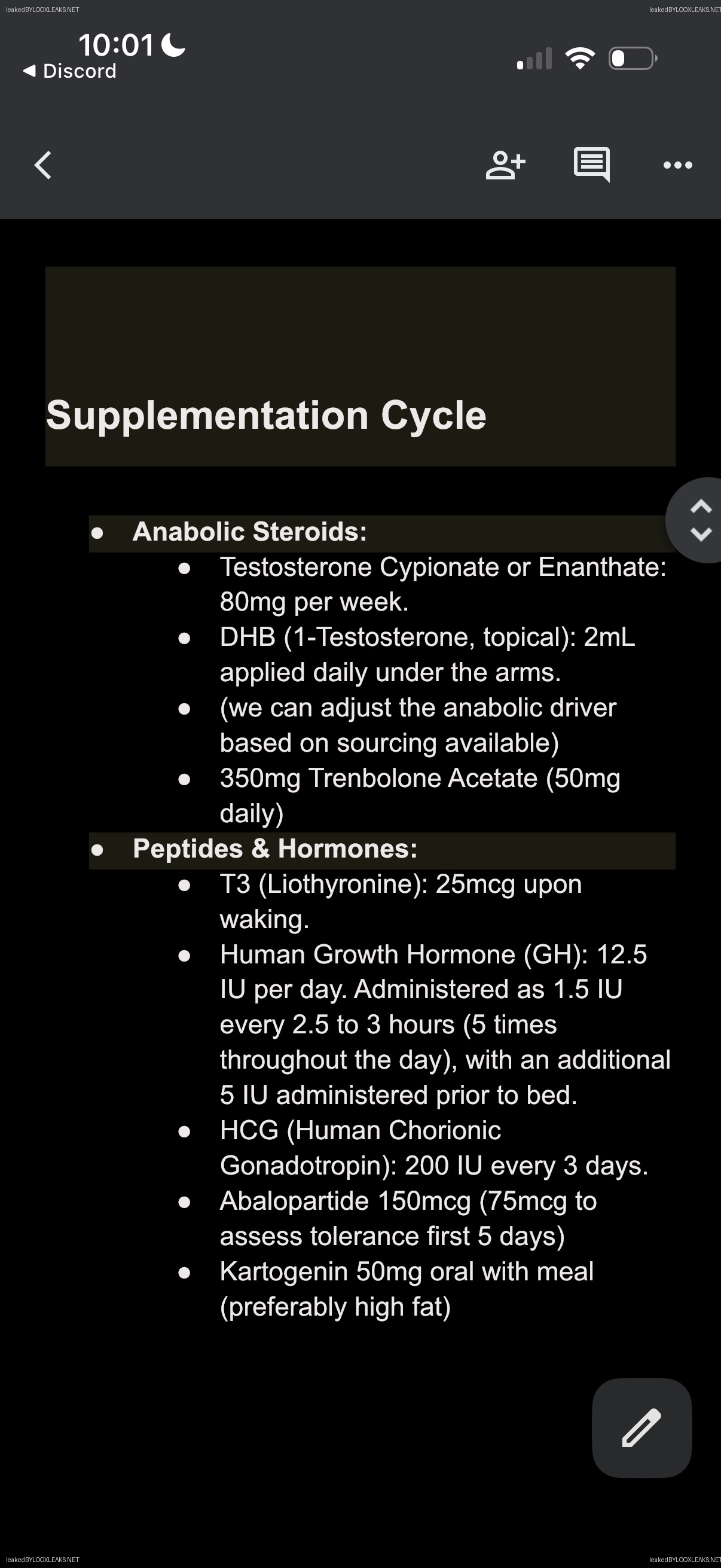Open the three-dot overflow menu
The image size is (721, 1568).
(x=678, y=165)
